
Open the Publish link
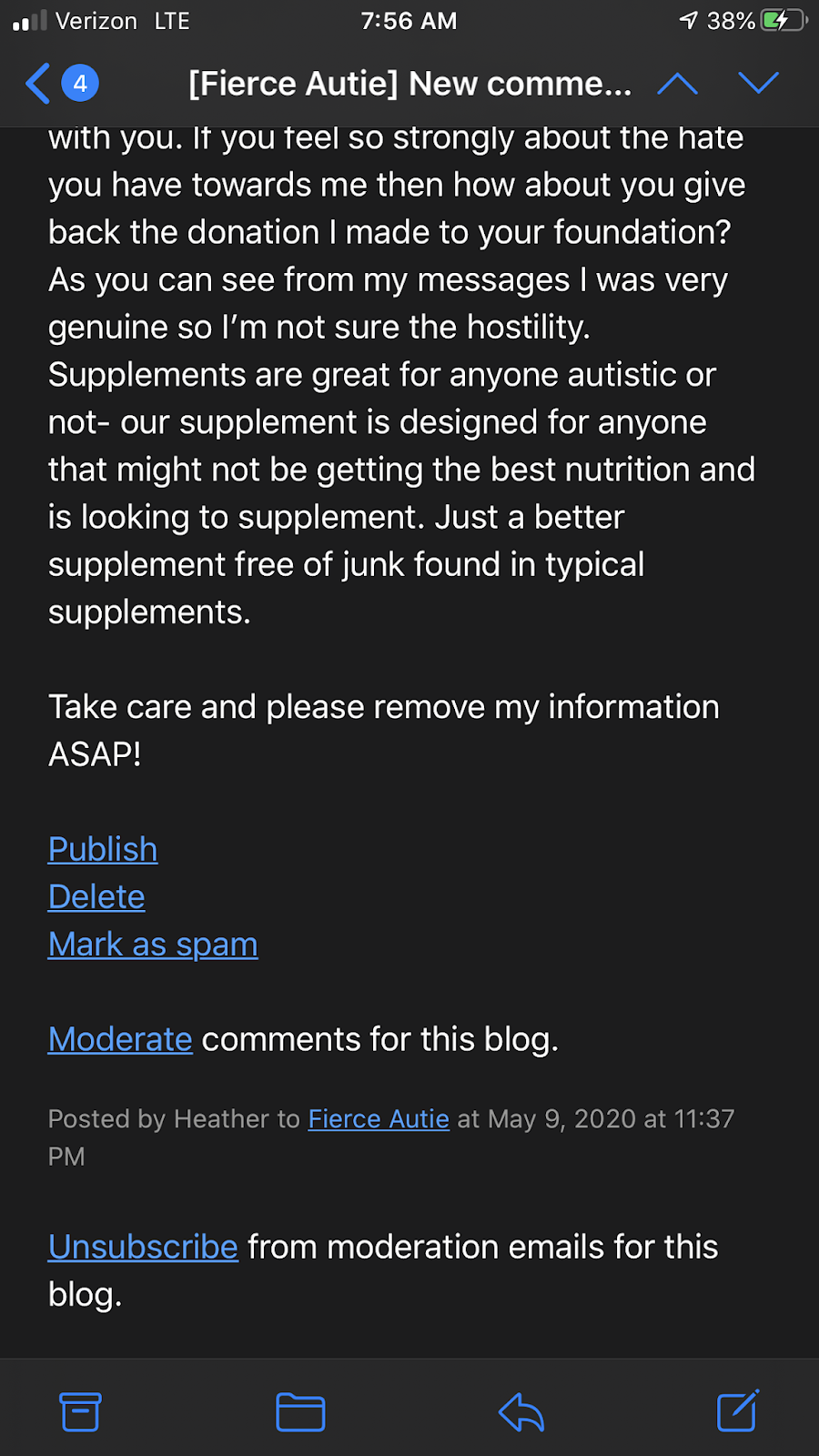tap(103, 849)
